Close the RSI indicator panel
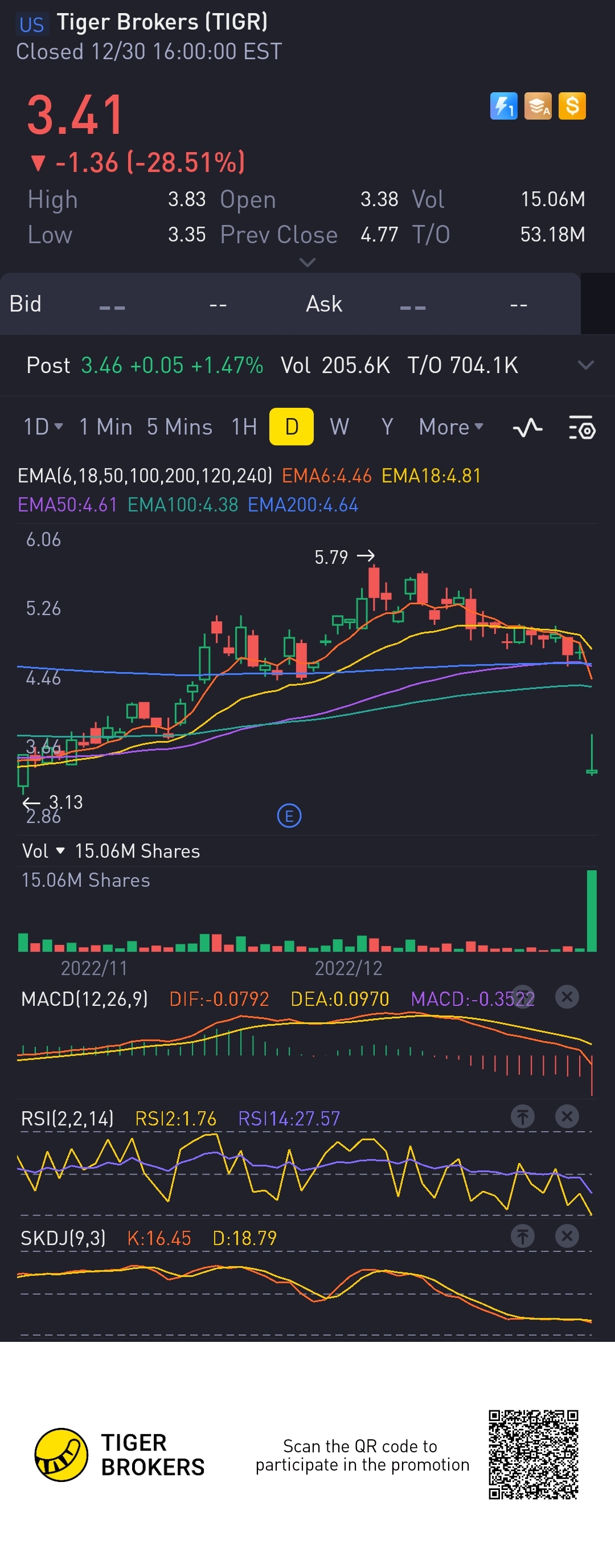 pyautogui.click(x=567, y=1116)
